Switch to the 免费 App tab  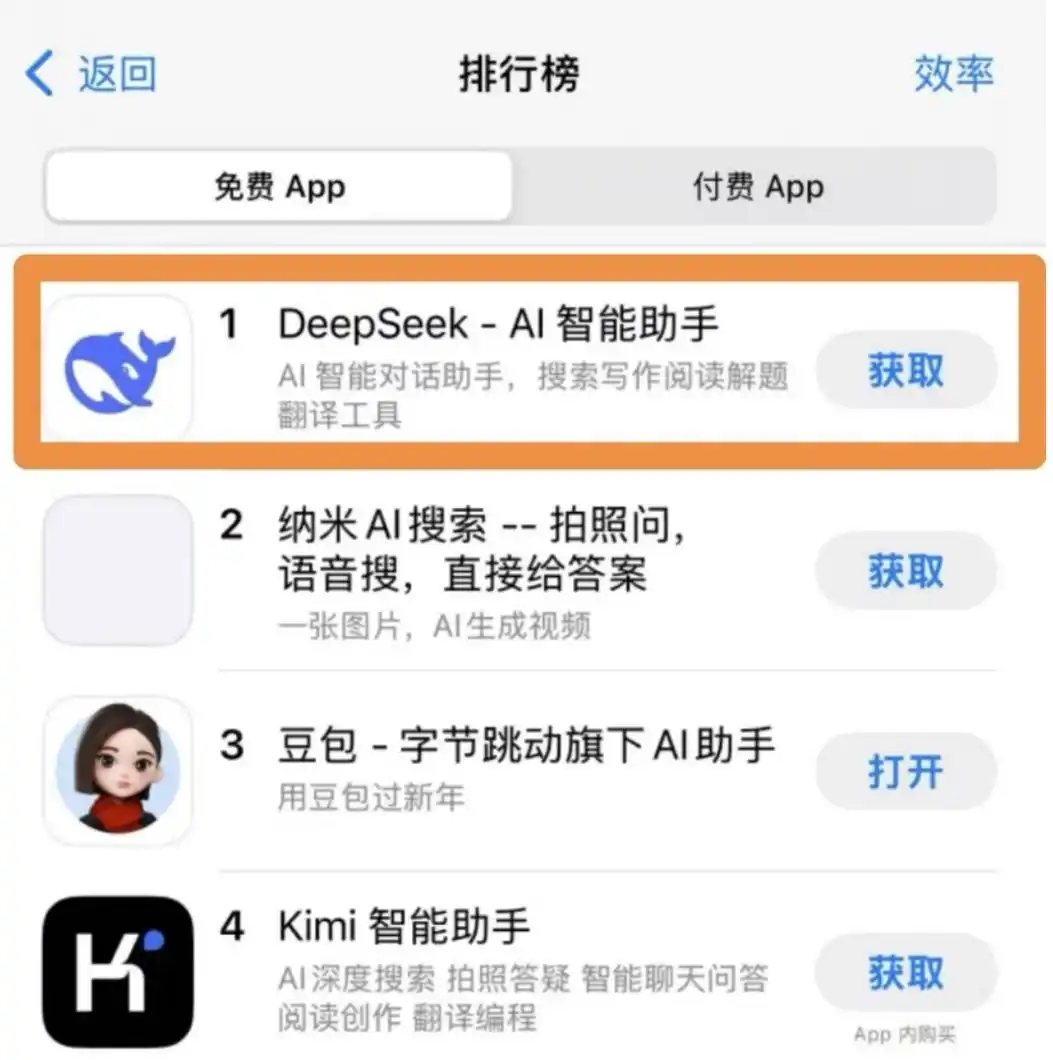(x=279, y=187)
